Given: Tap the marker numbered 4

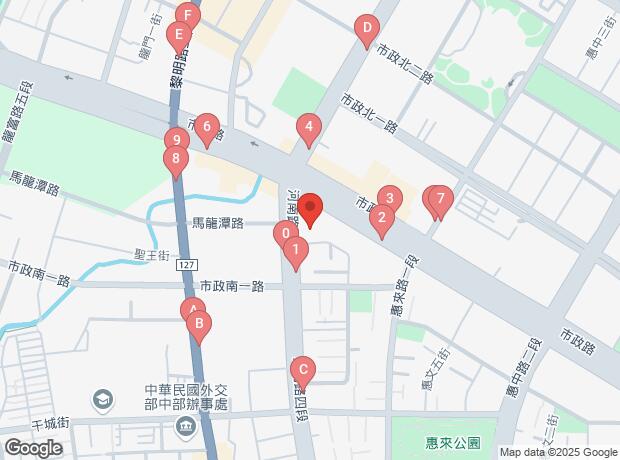Looking at the screenshot, I should pyautogui.click(x=309, y=128).
